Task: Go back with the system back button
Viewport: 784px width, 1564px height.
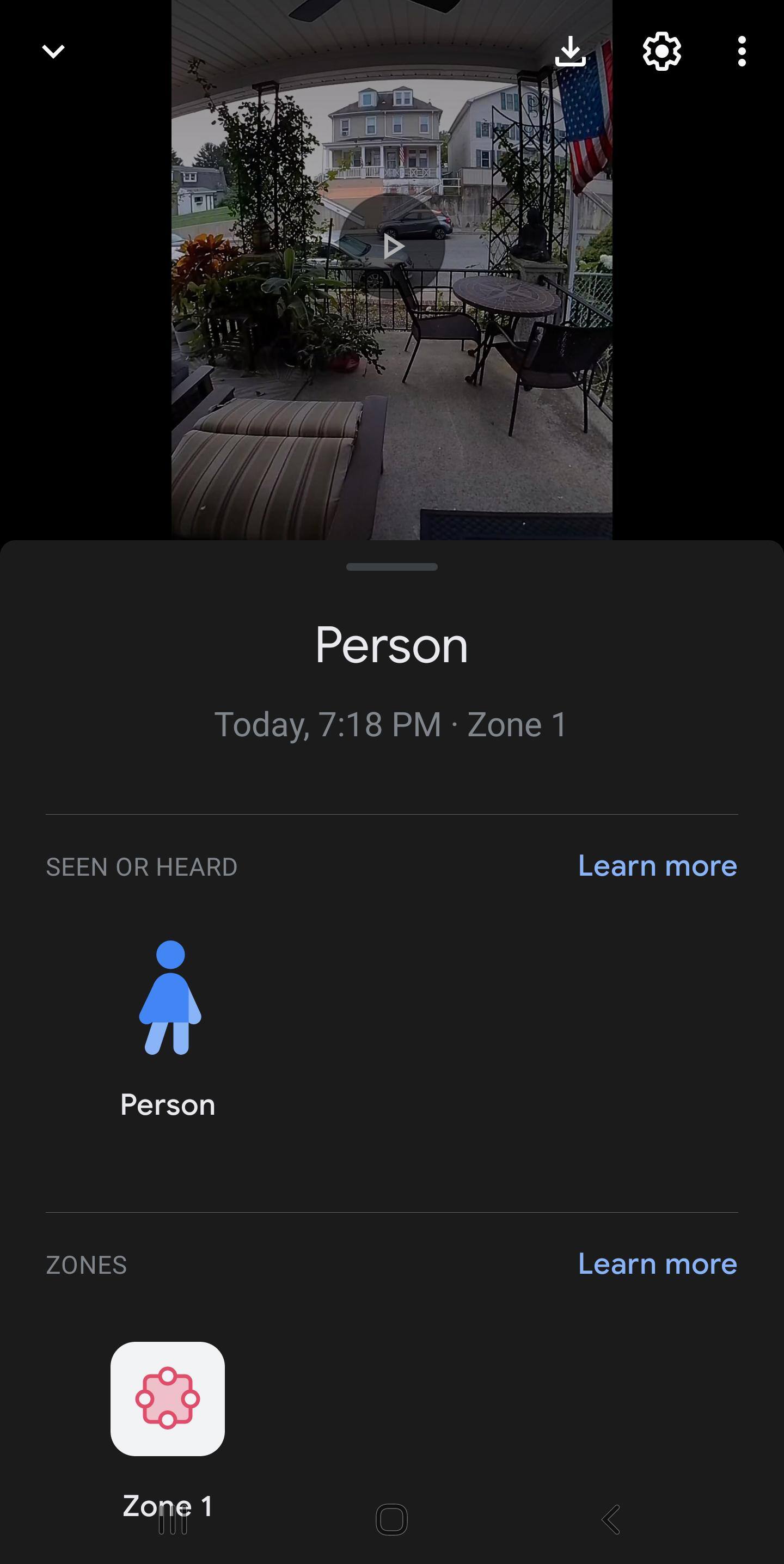Action: tap(610, 1520)
